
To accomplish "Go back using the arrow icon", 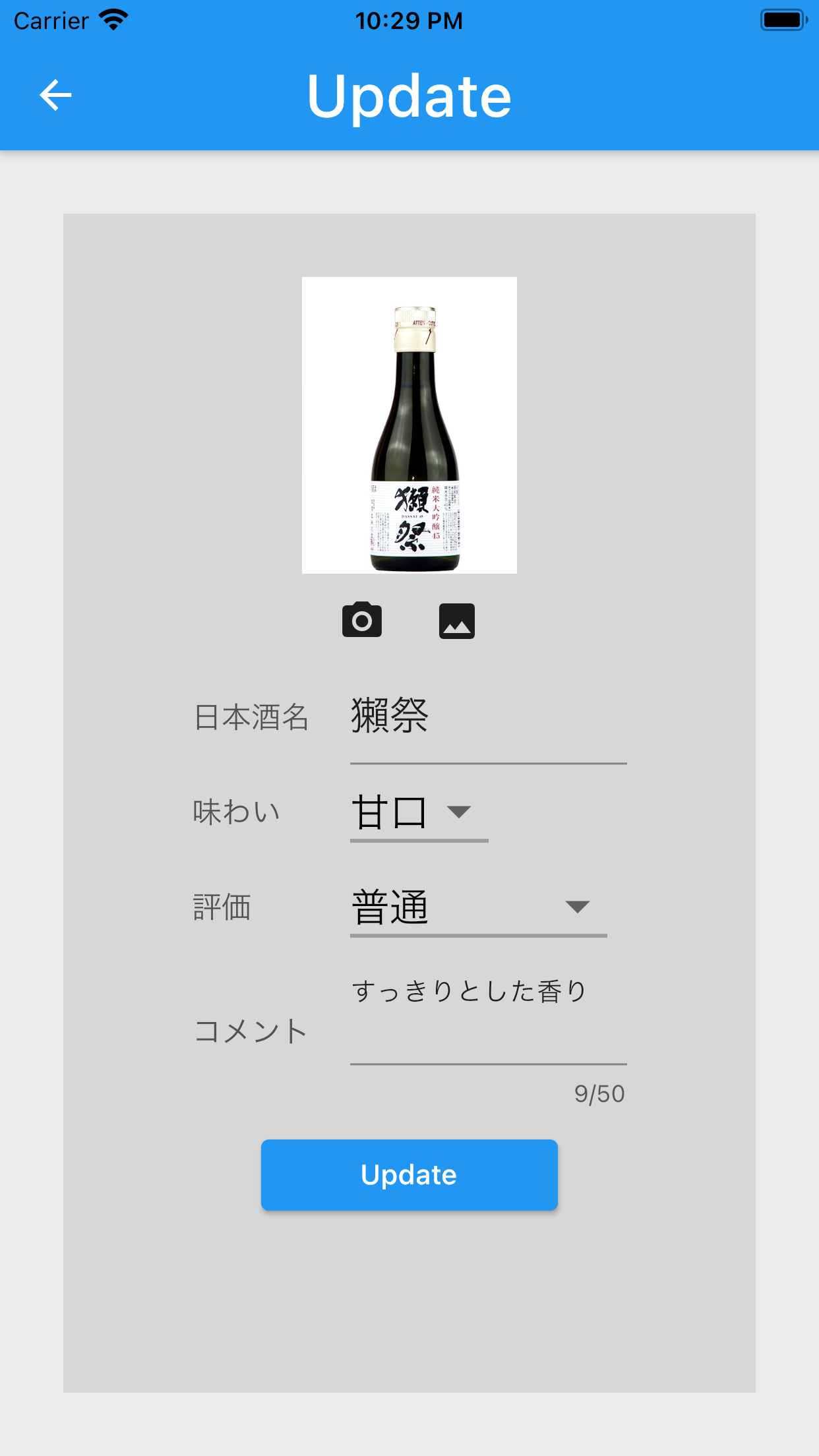I will click(x=55, y=96).
